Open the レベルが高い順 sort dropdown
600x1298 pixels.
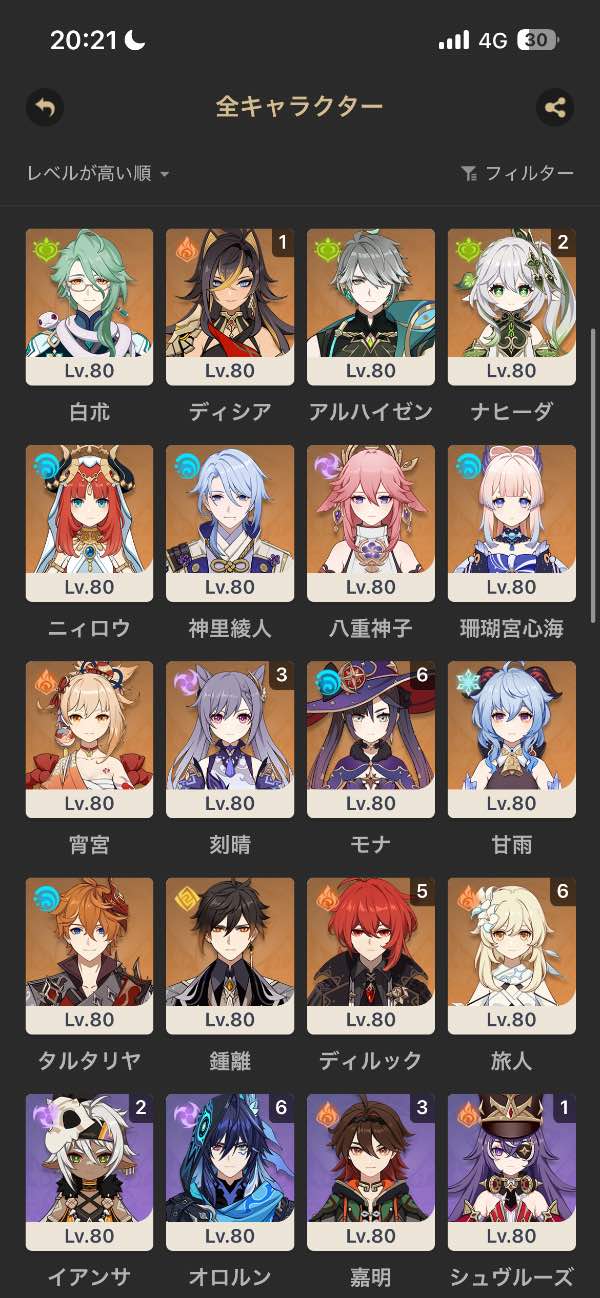(x=98, y=174)
